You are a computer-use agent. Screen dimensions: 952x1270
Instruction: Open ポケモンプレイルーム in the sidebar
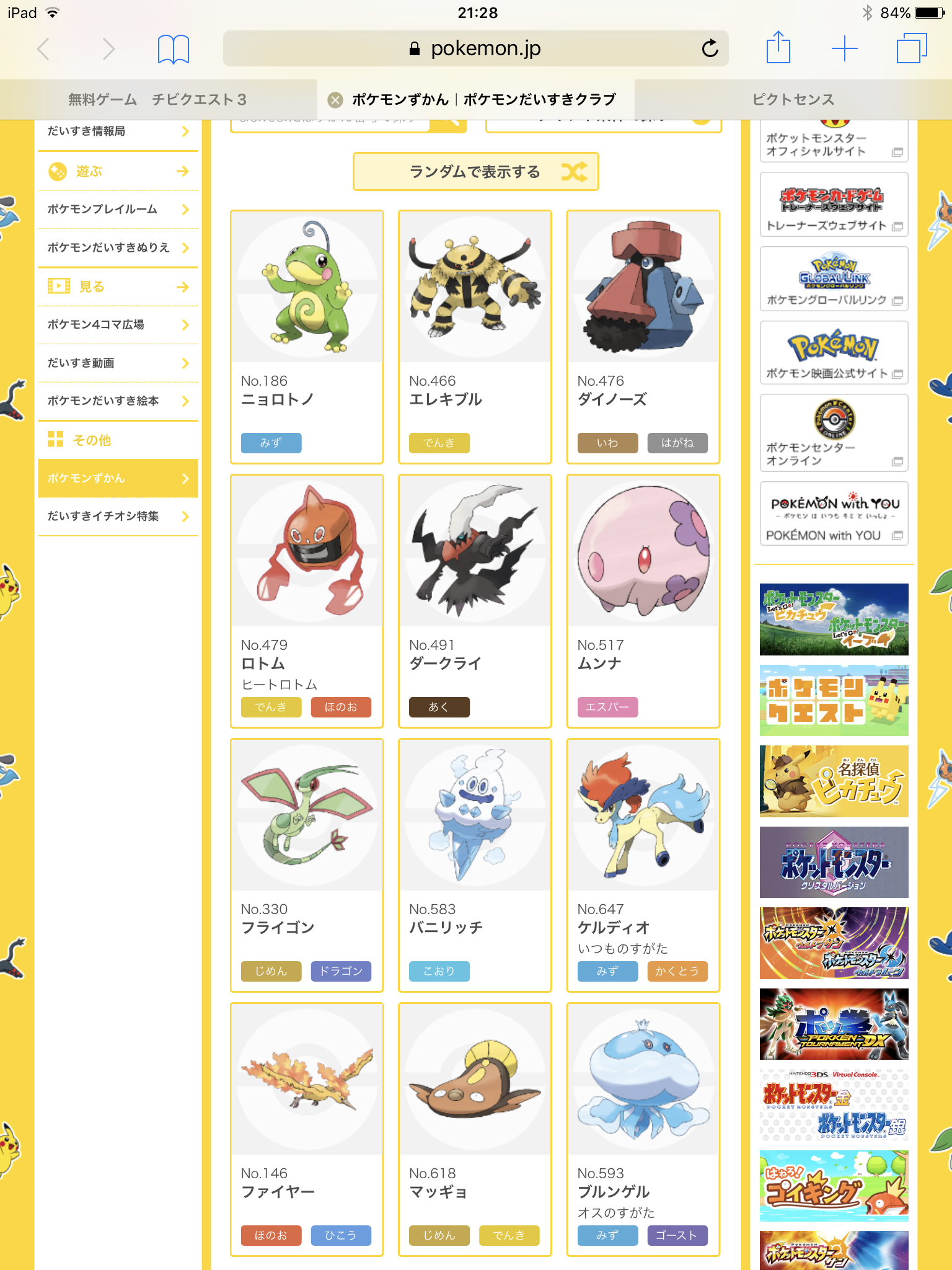pos(118,210)
